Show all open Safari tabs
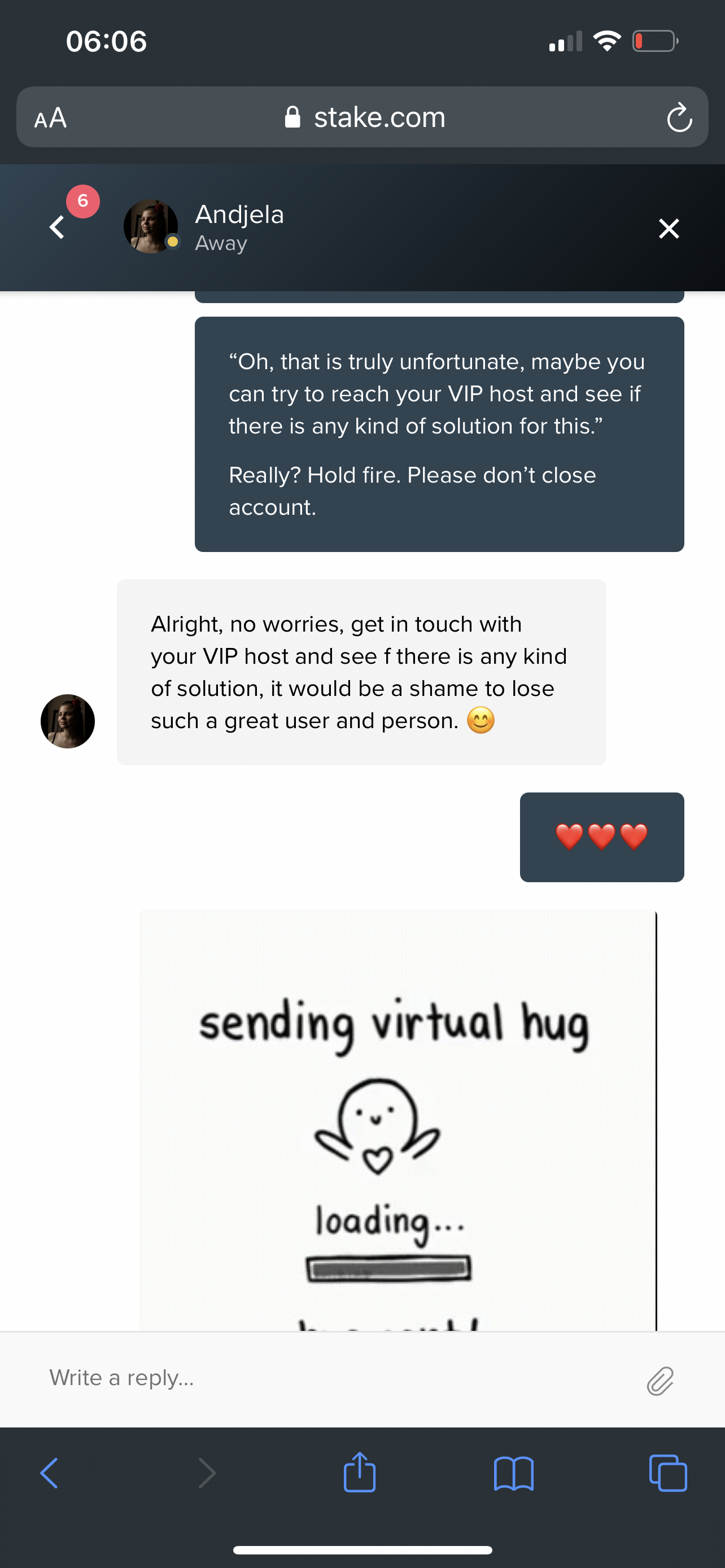The image size is (725, 1568). click(x=668, y=1473)
